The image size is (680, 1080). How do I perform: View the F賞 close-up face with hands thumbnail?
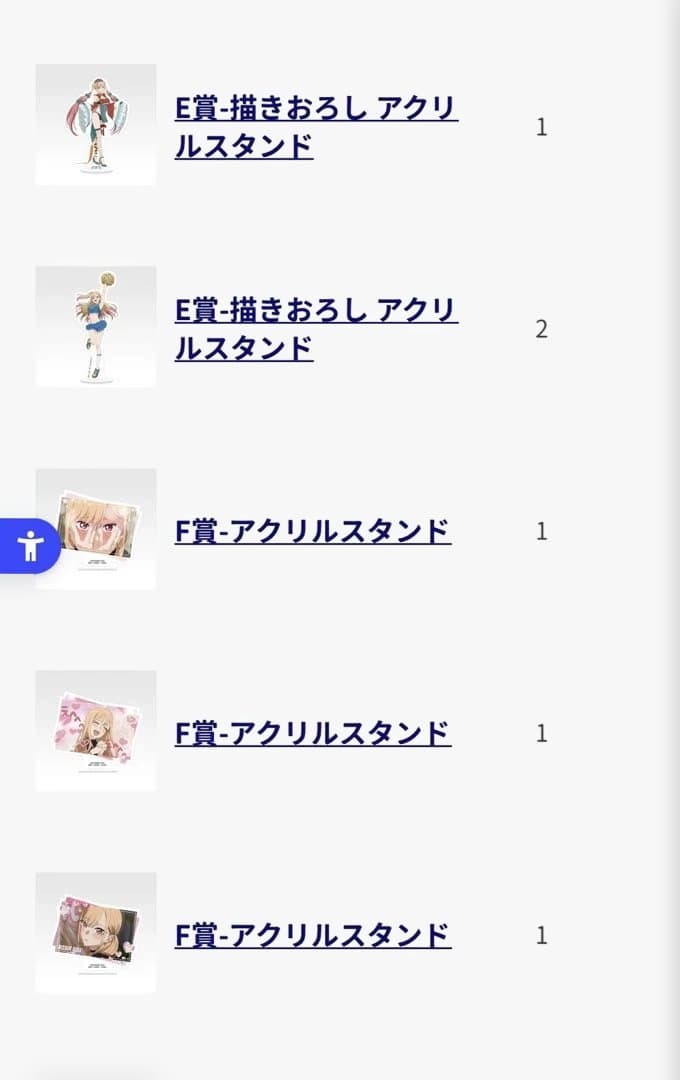[96, 528]
